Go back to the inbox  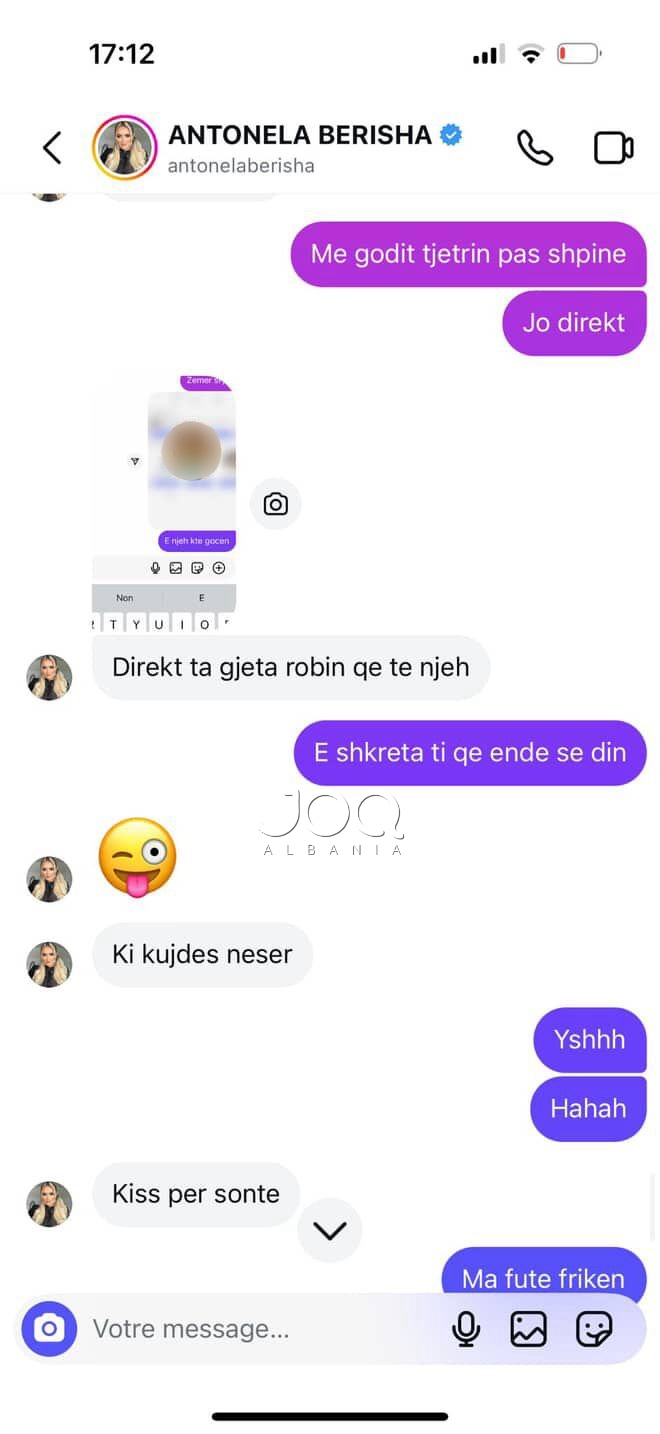tap(52, 148)
